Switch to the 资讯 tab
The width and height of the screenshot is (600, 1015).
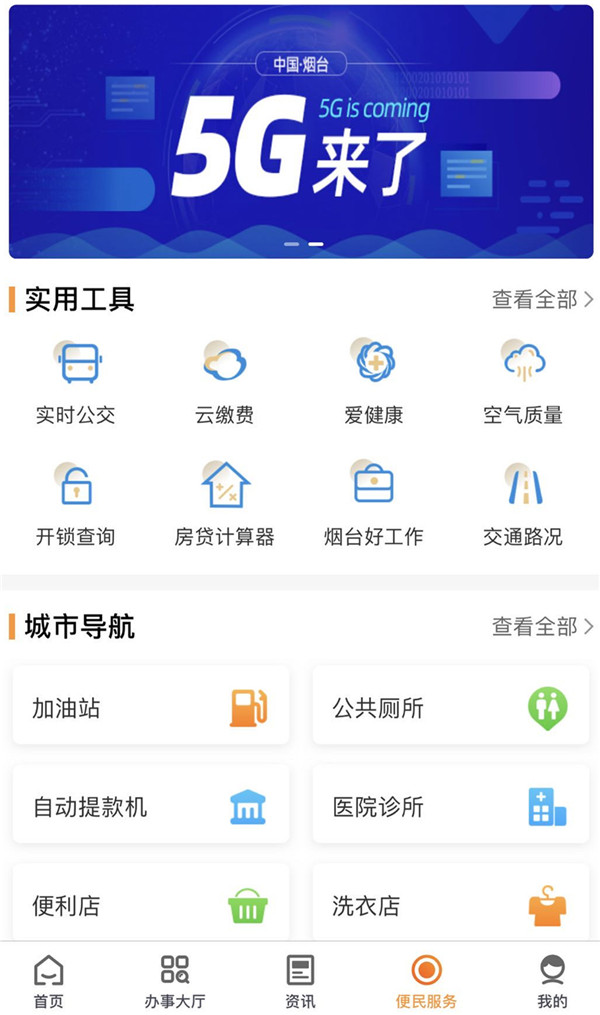tap(300, 980)
